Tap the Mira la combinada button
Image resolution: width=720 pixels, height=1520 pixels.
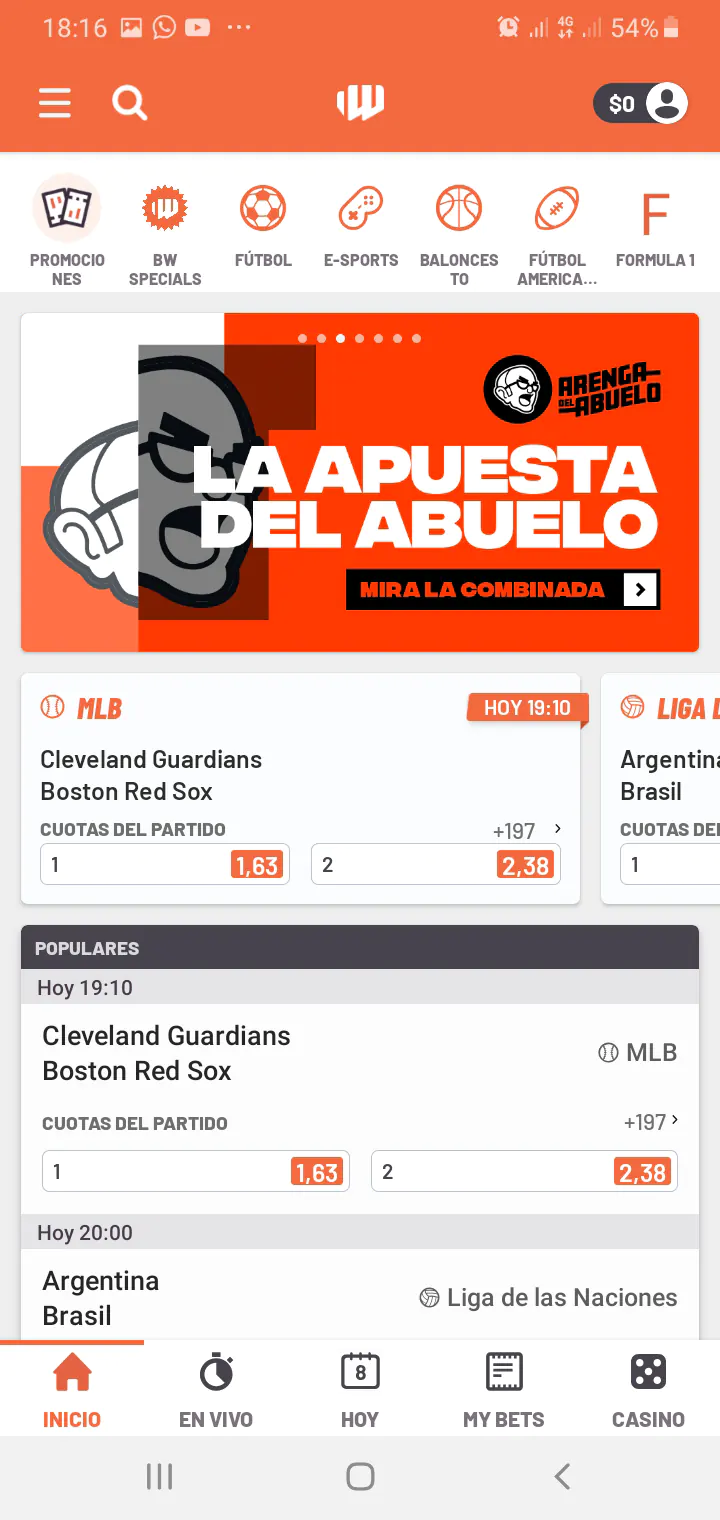(503, 590)
